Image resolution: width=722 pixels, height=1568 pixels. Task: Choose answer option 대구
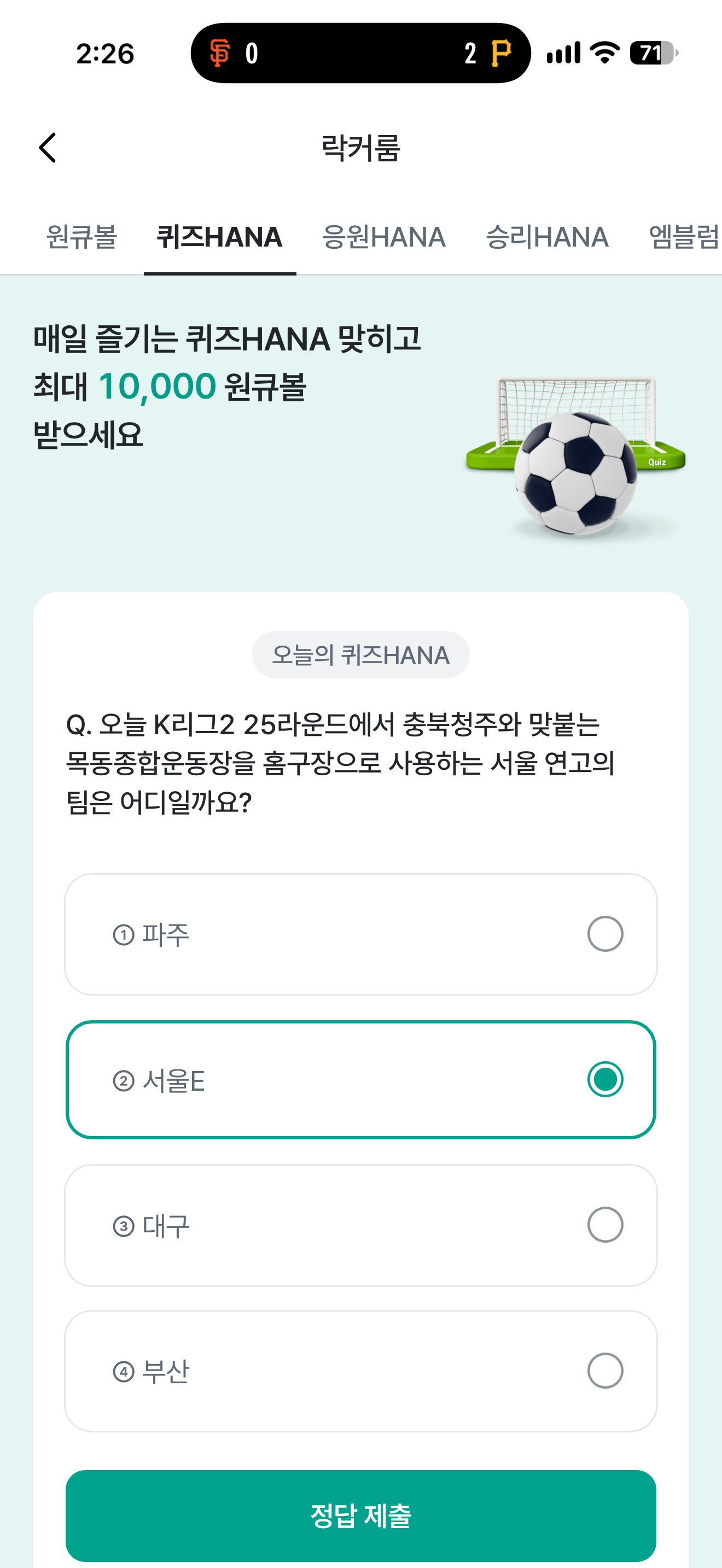click(361, 1225)
